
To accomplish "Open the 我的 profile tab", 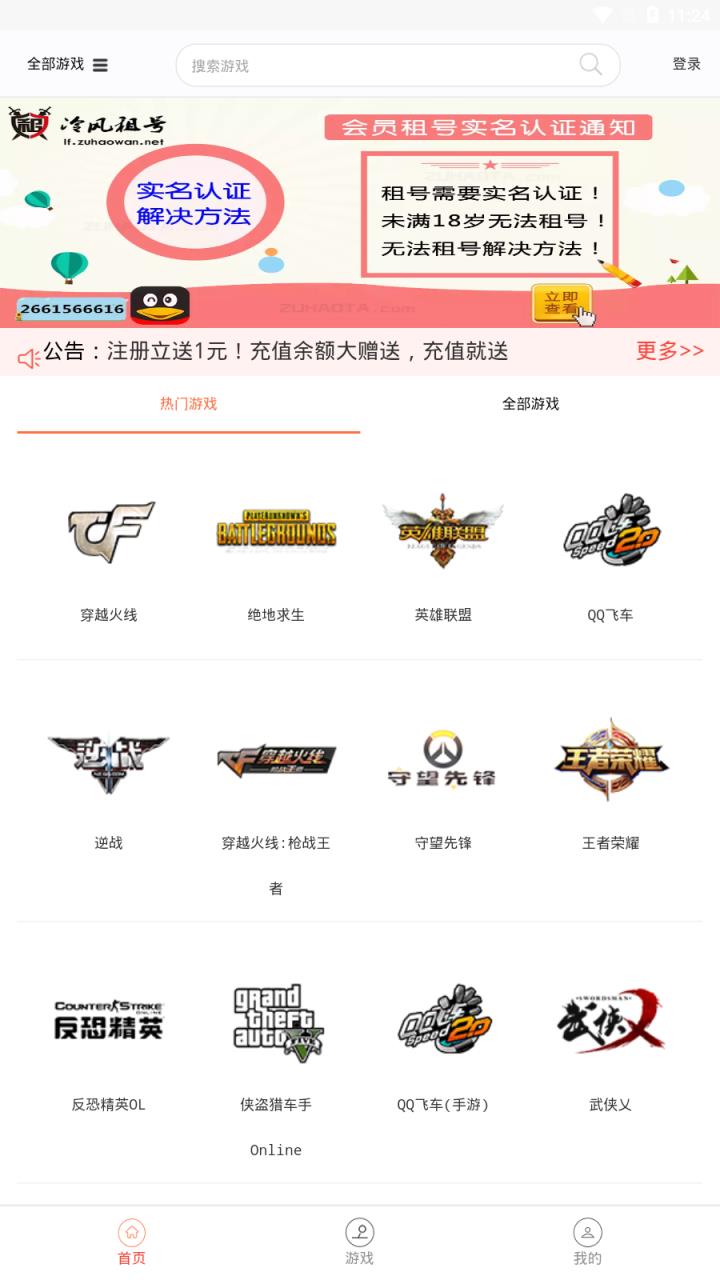I will (x=587, y=1241).
